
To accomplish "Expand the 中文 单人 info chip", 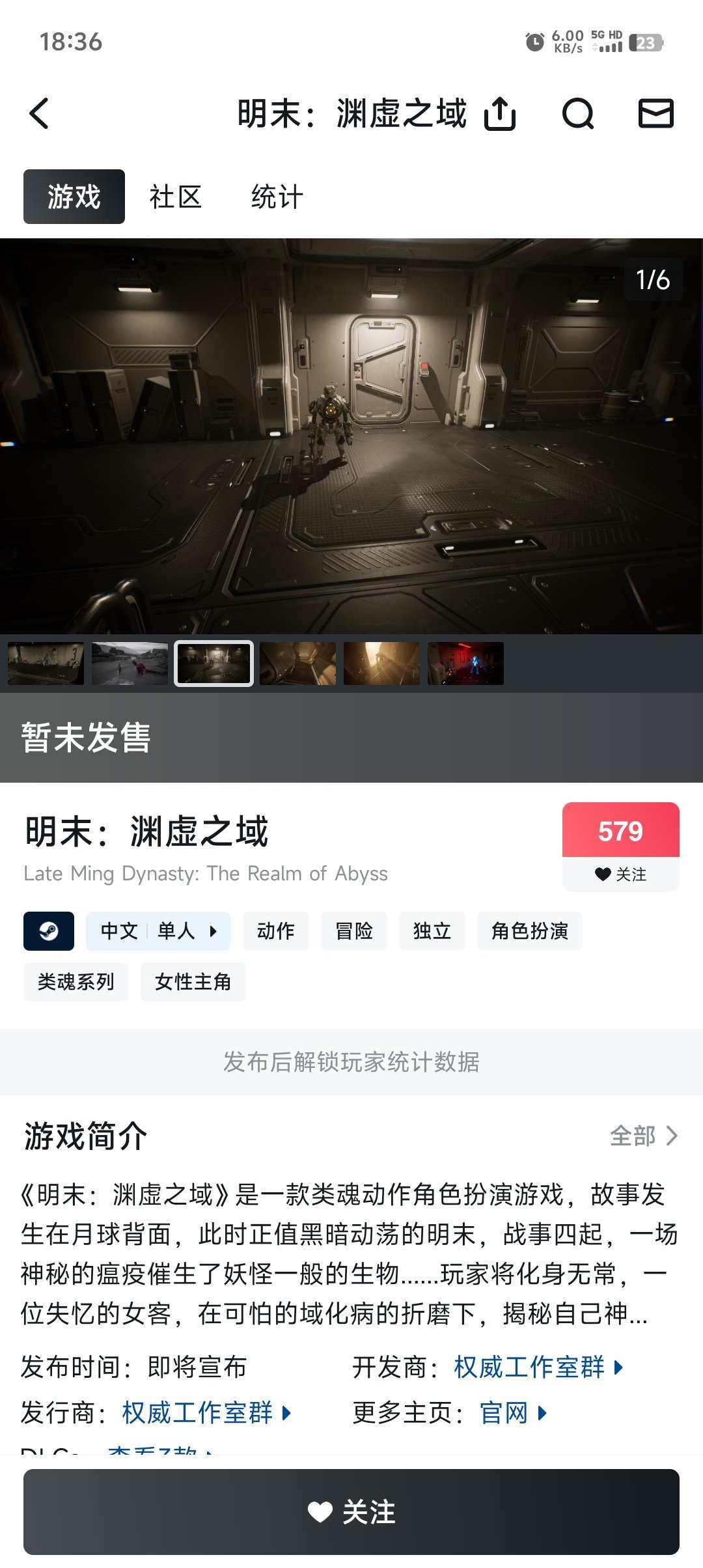I will 159,931.
